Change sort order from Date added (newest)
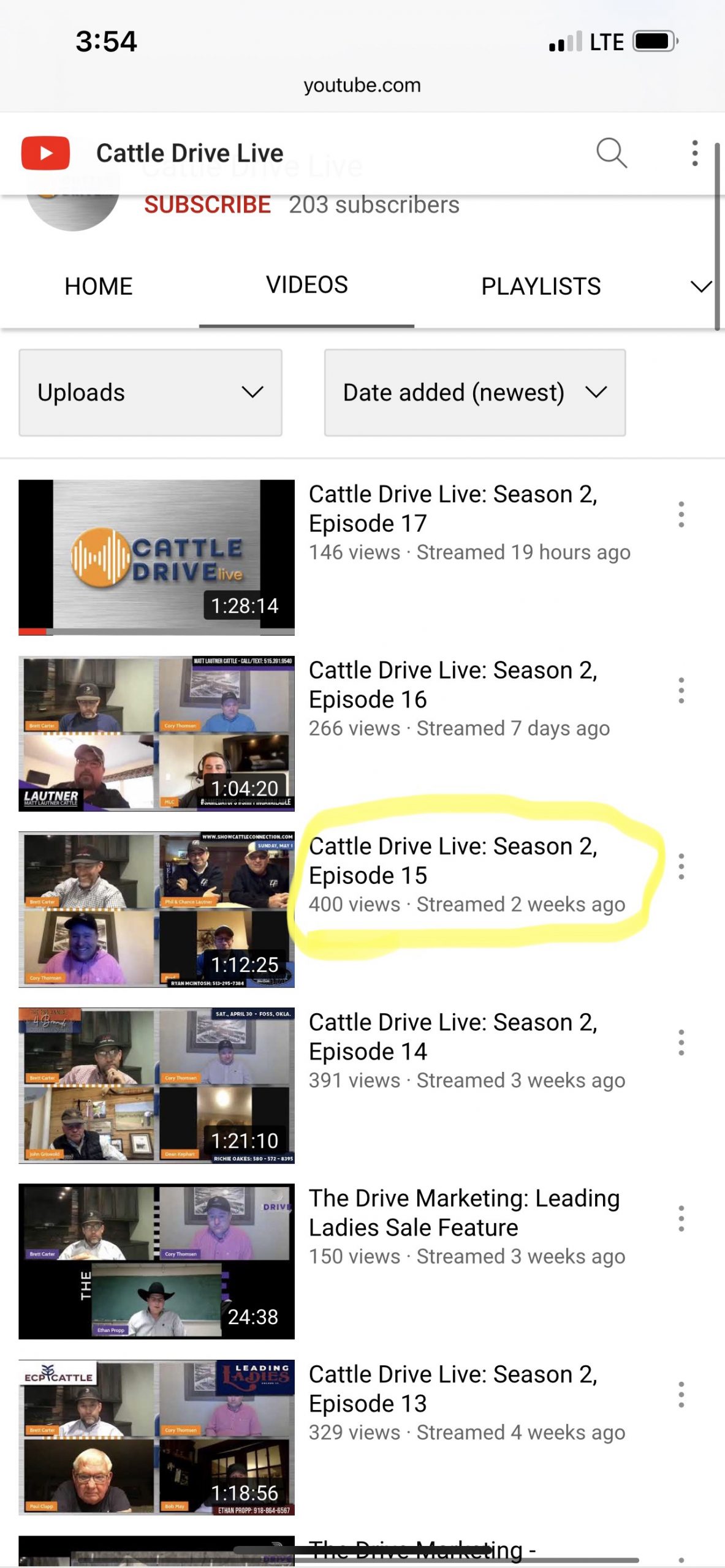This screenshot has height=1568, width=725. (x=474, y=393)
